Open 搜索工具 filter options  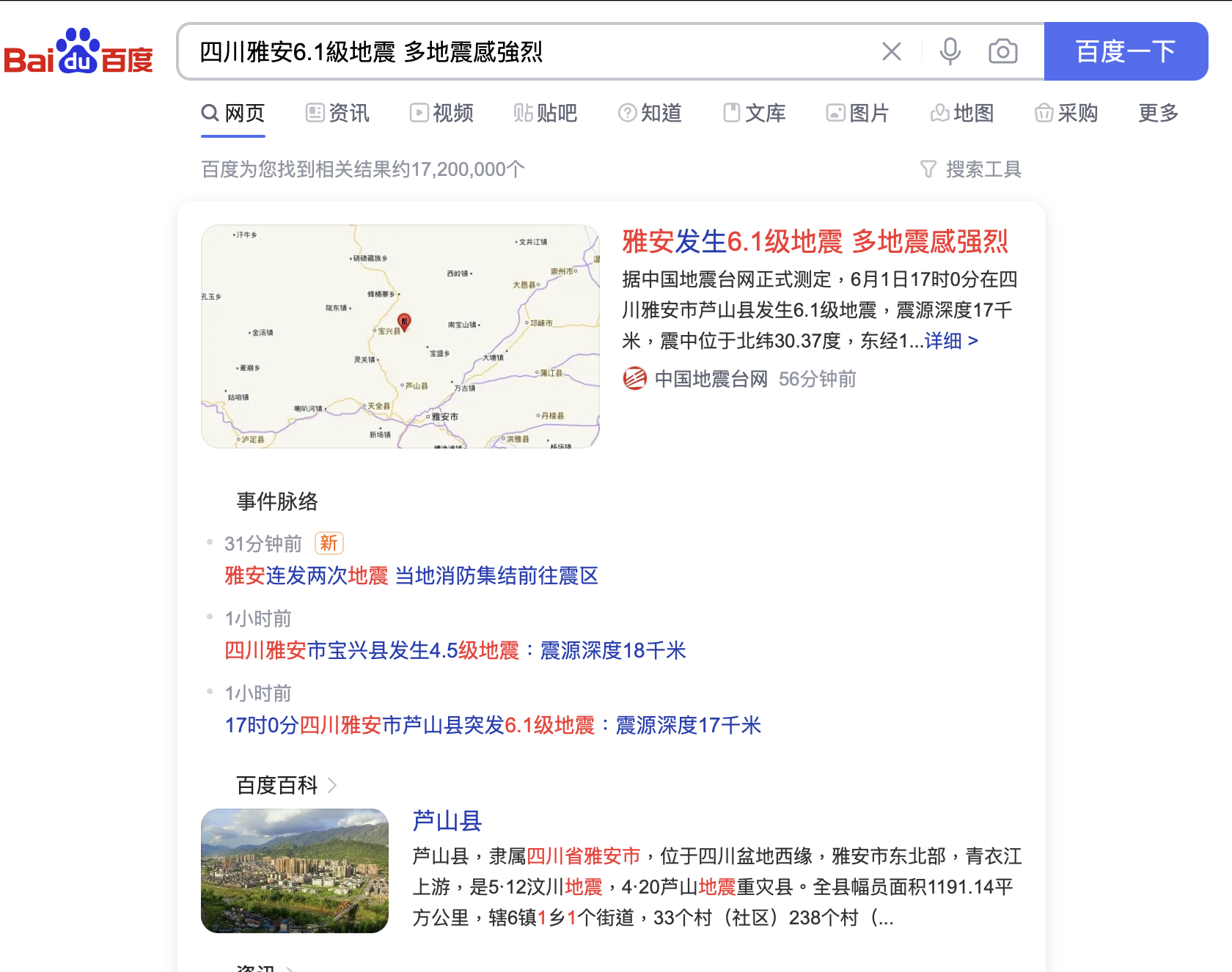pyautogui.click(x=971, y=169)
